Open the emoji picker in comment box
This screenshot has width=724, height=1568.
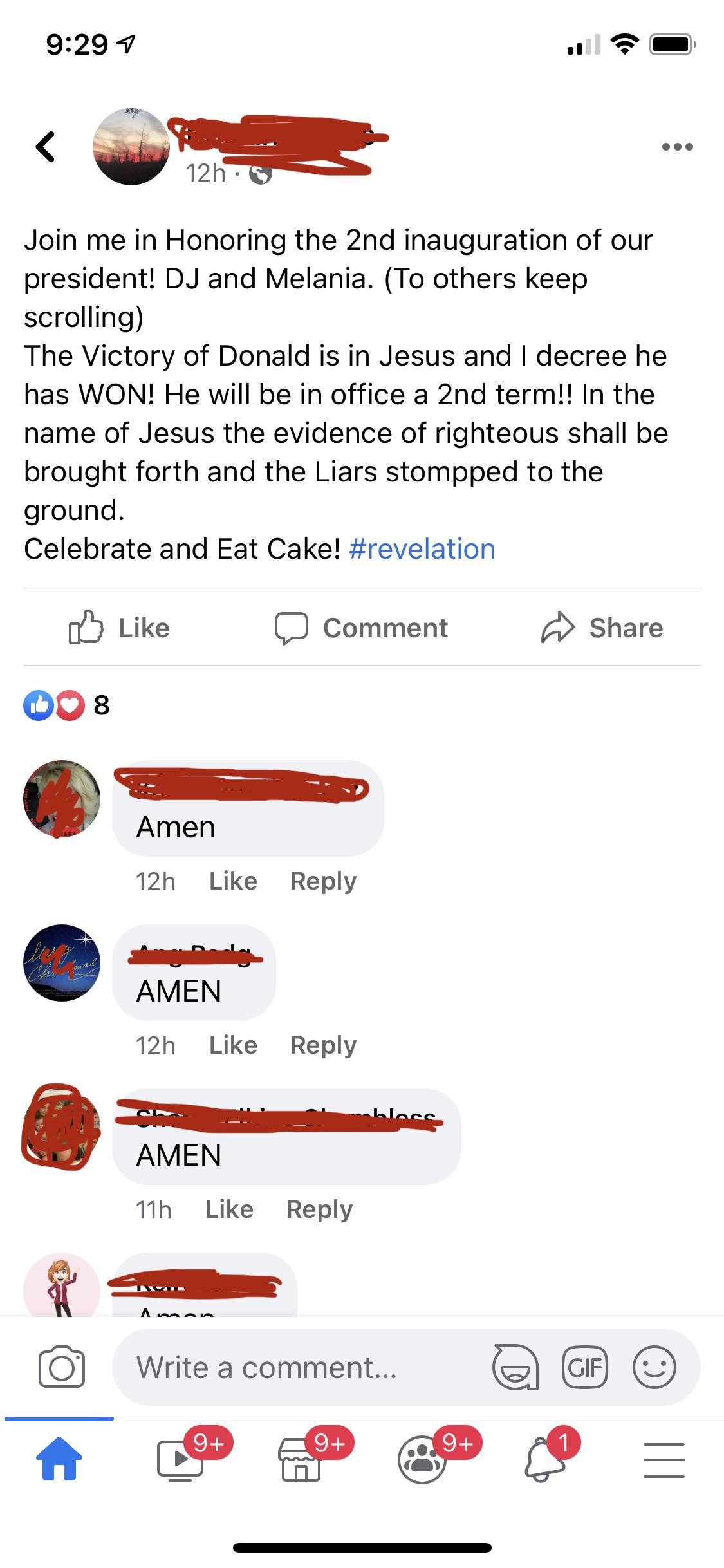tap(654, 1367)
